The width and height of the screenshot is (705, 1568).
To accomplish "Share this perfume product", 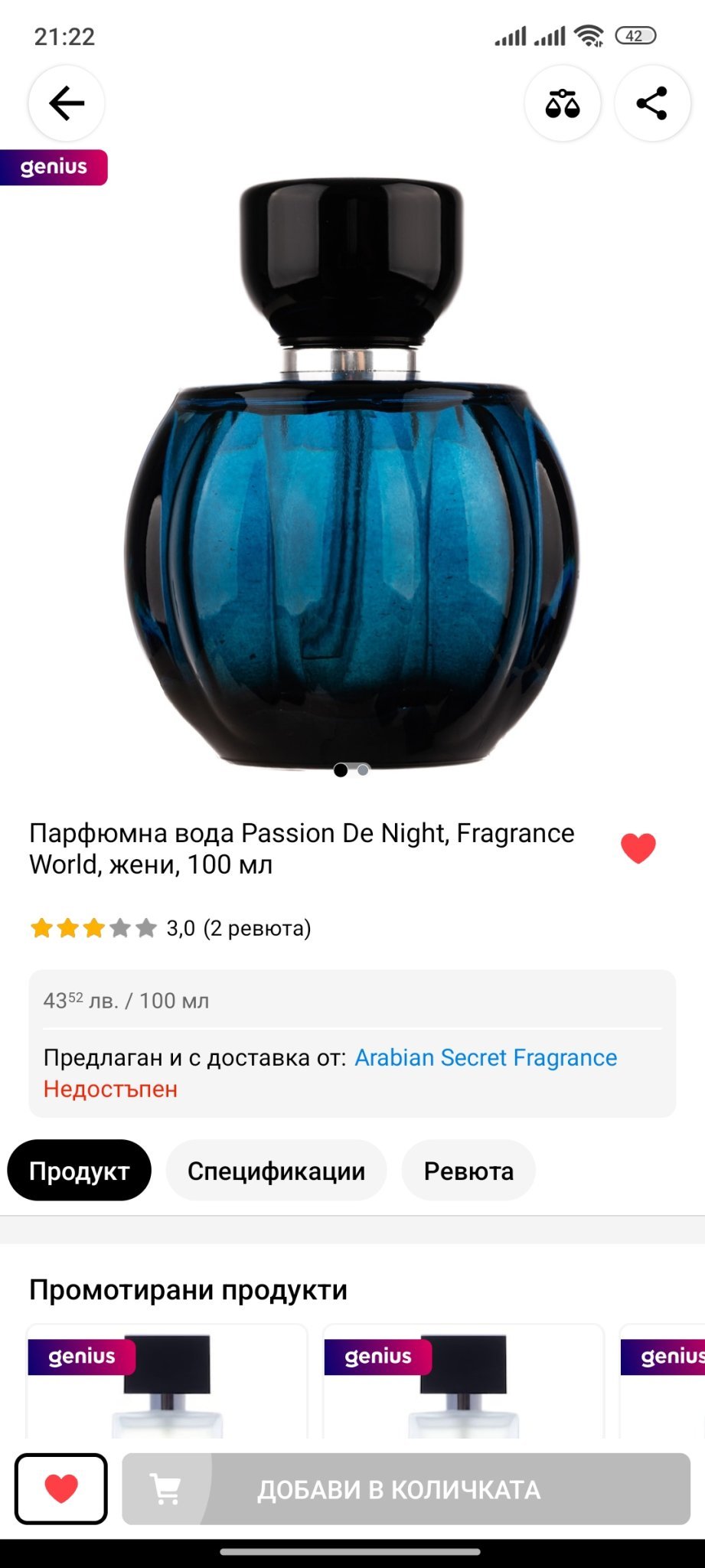I will pos(652,103).
